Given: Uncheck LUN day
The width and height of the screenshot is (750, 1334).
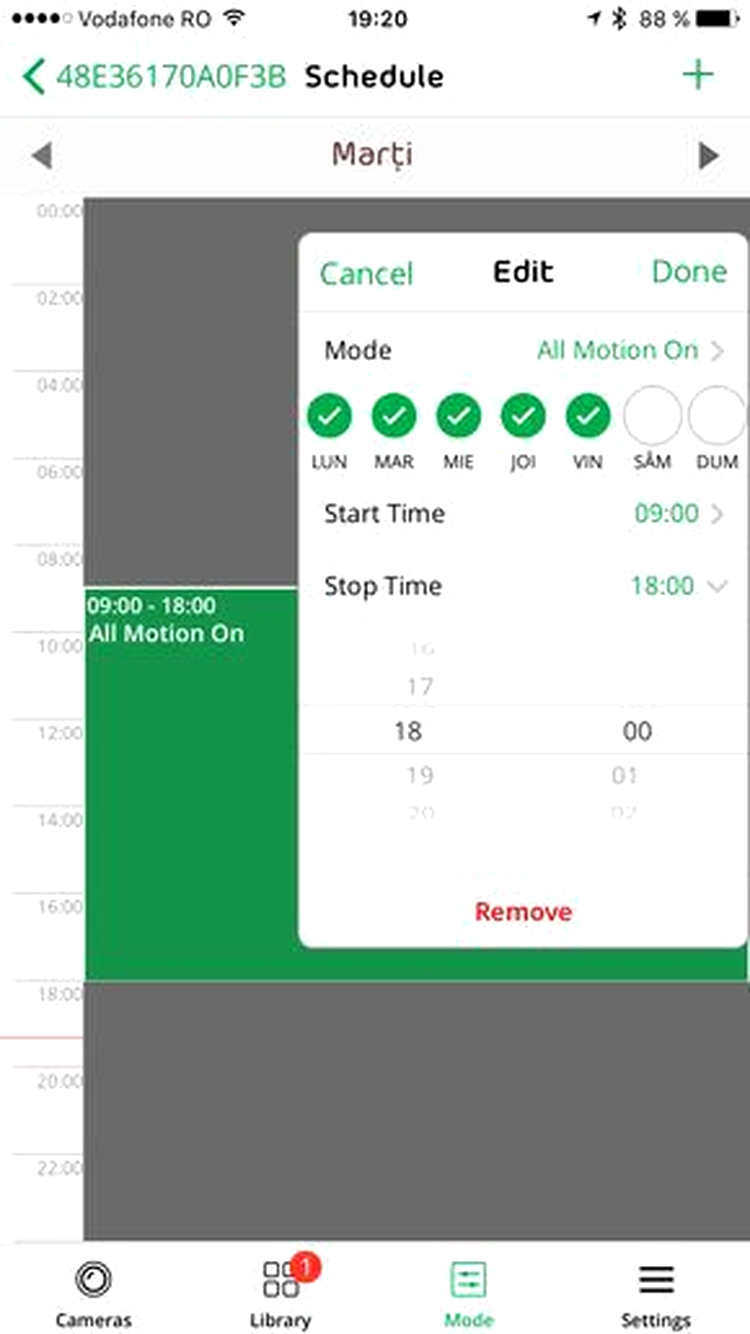Looking at the screenshot, I should pos(329,416).
